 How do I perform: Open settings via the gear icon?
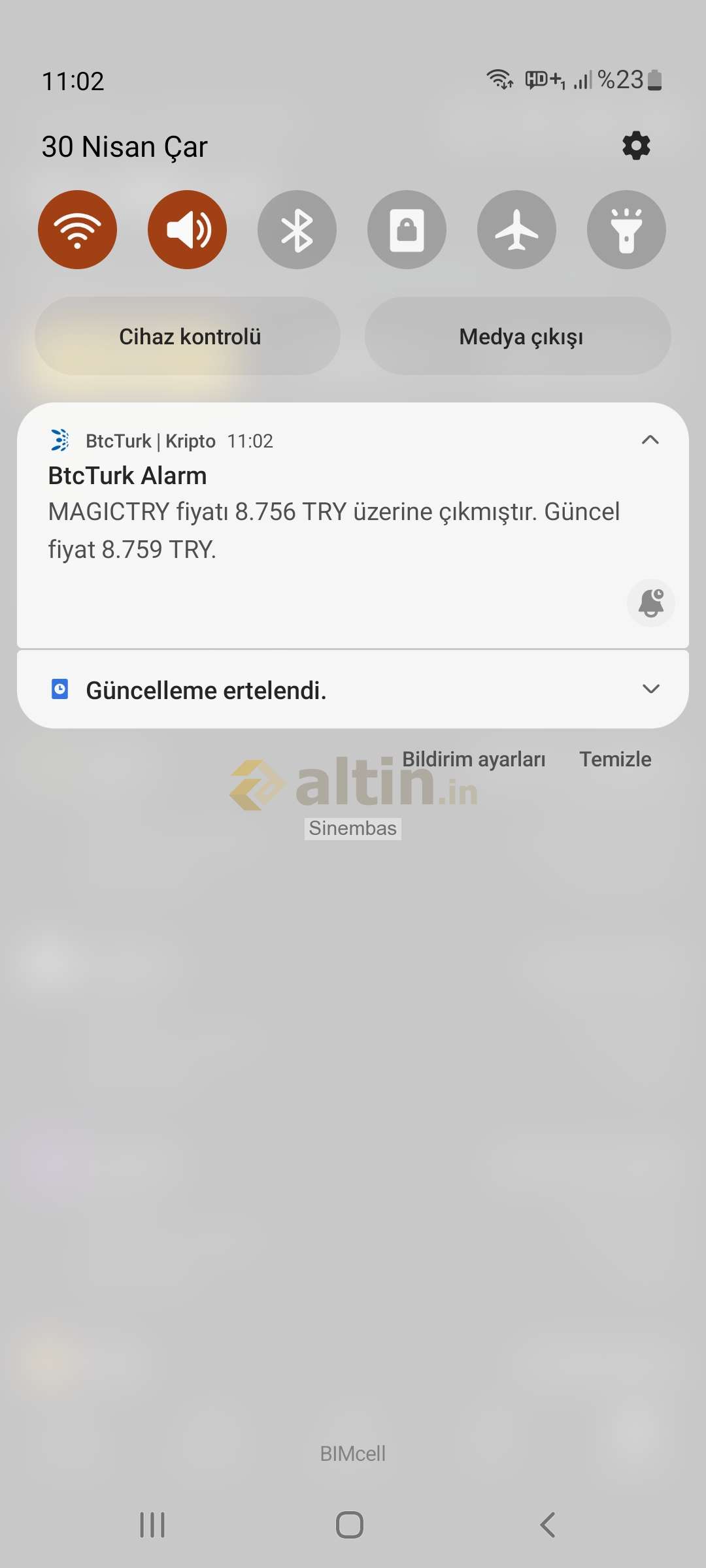(636, 146)
